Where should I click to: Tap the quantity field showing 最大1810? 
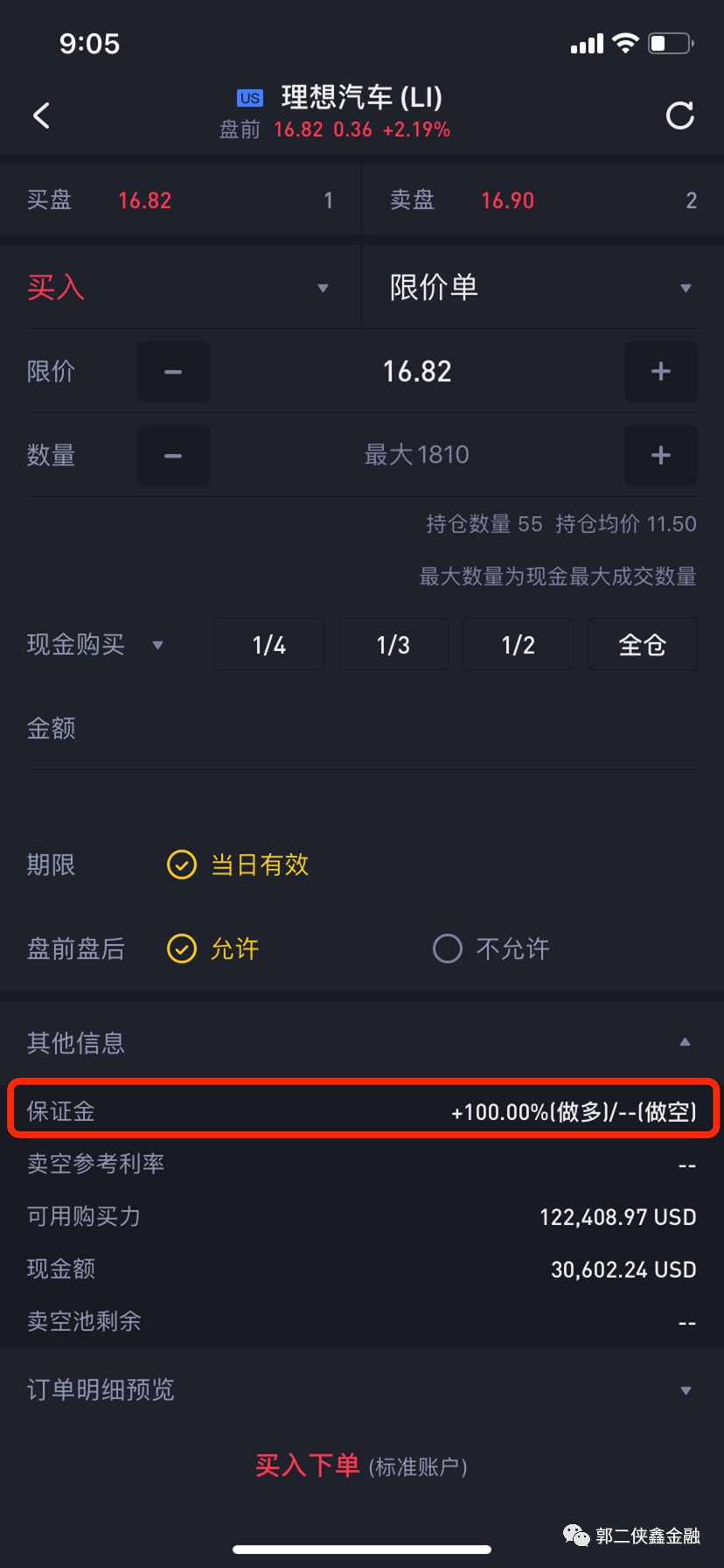pos(417,455)
